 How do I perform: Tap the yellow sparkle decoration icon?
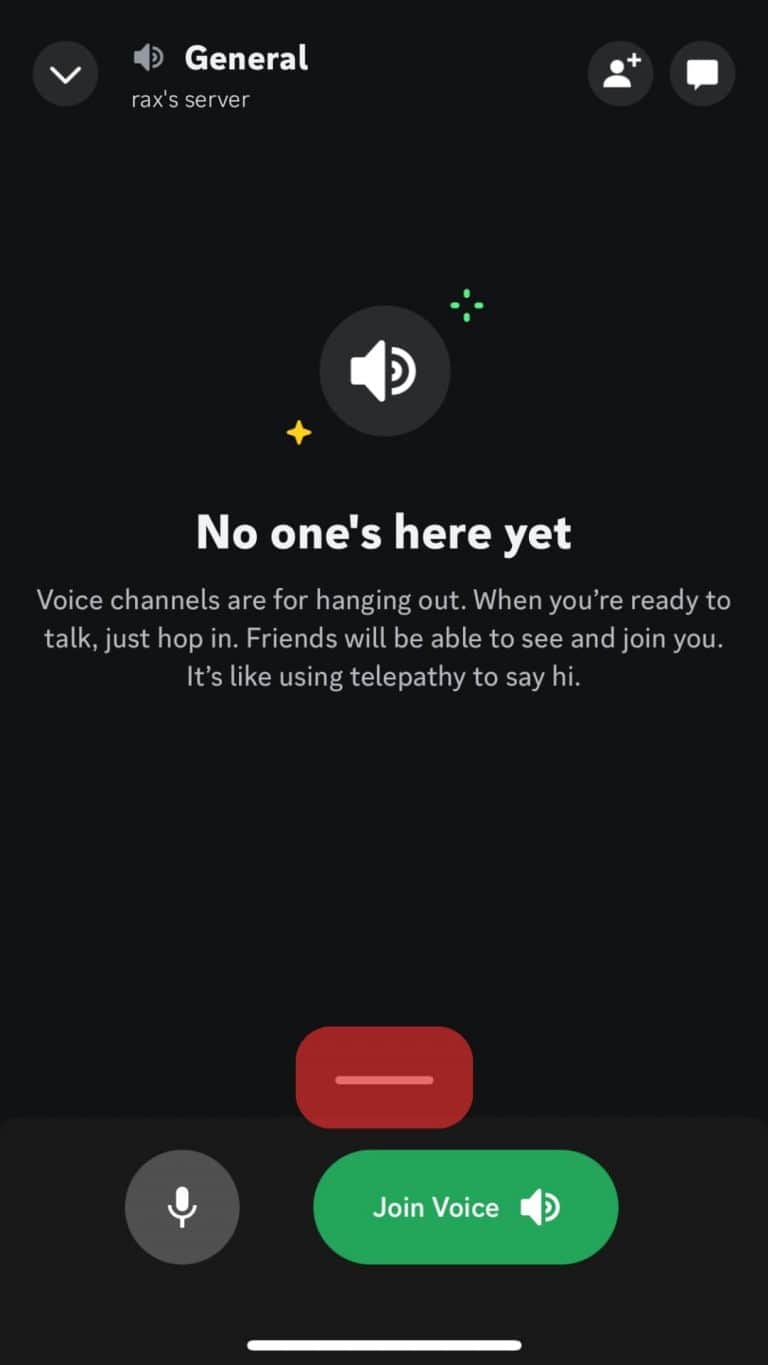(x=298, y=431)
